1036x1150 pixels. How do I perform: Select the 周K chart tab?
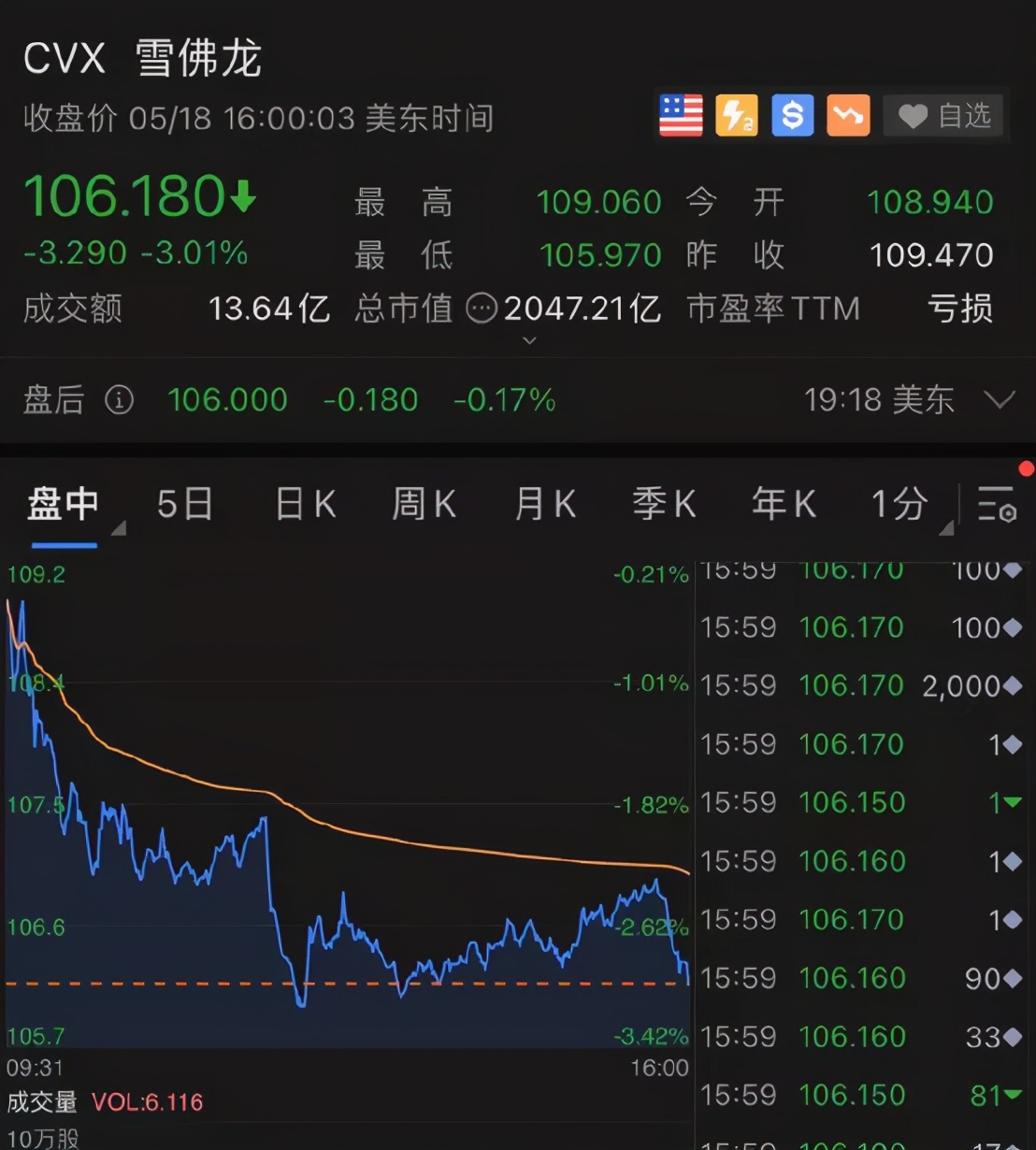(424, 505)
